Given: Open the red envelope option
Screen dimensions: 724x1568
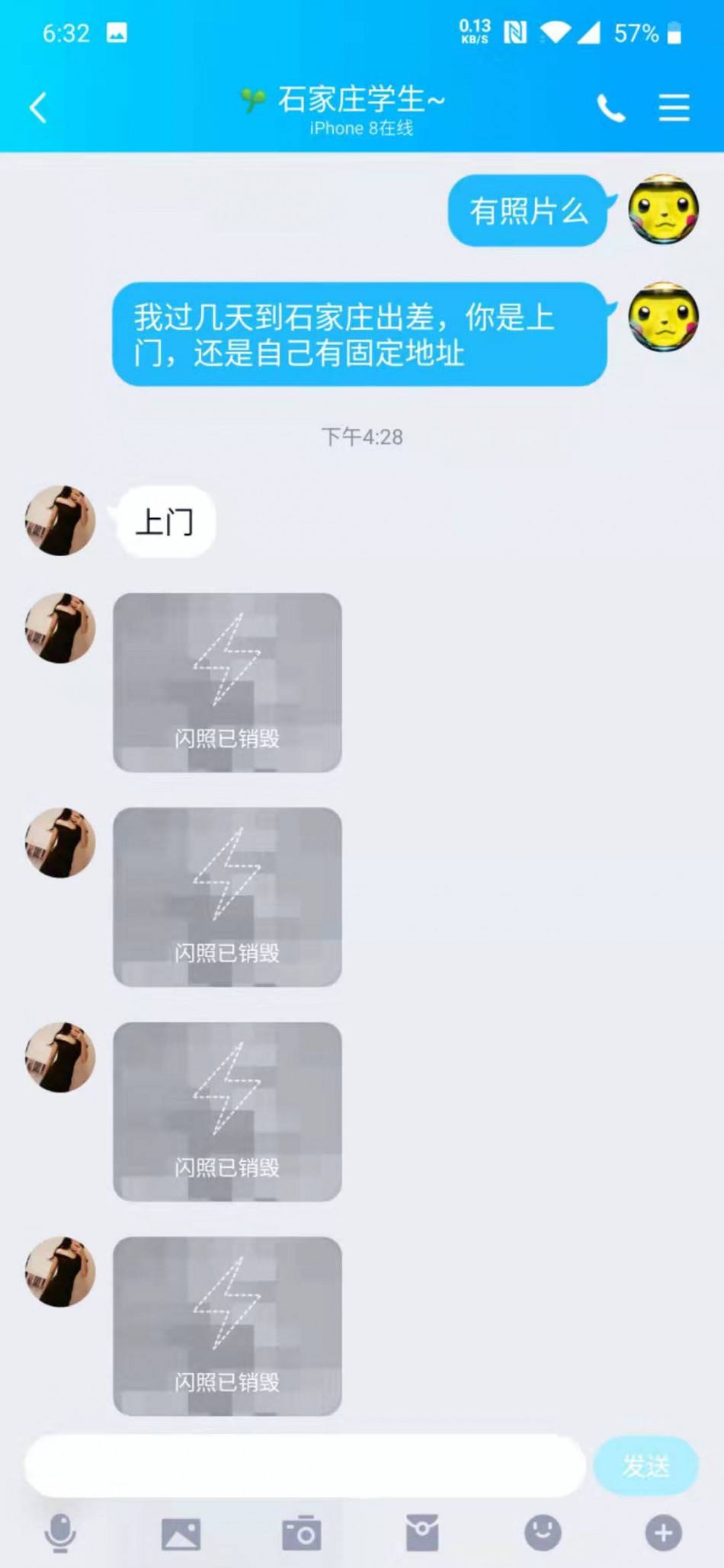Looking at the screenshot, I should point(422,1533).
